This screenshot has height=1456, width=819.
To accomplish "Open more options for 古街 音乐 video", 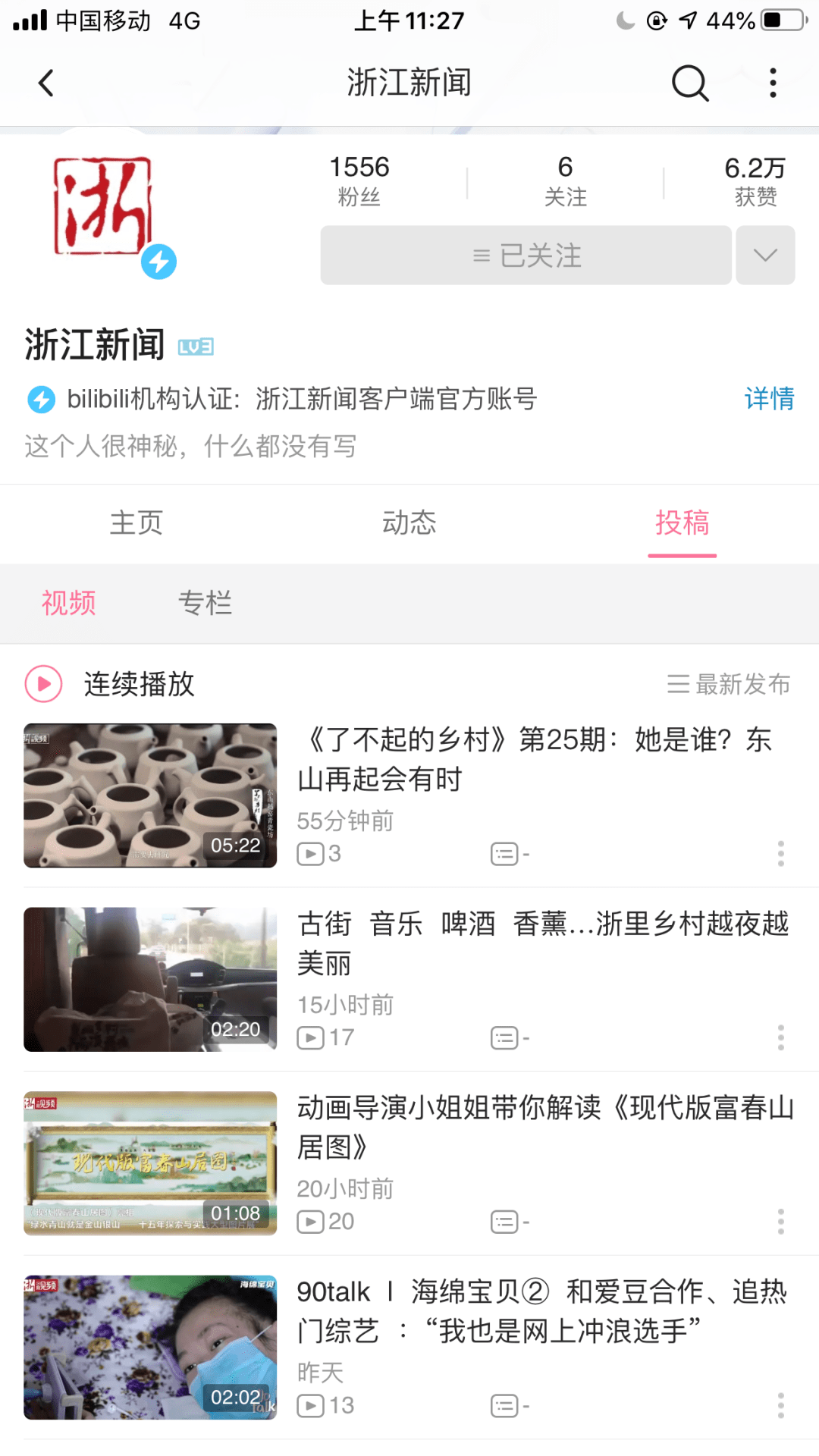I will [780, 1037].
